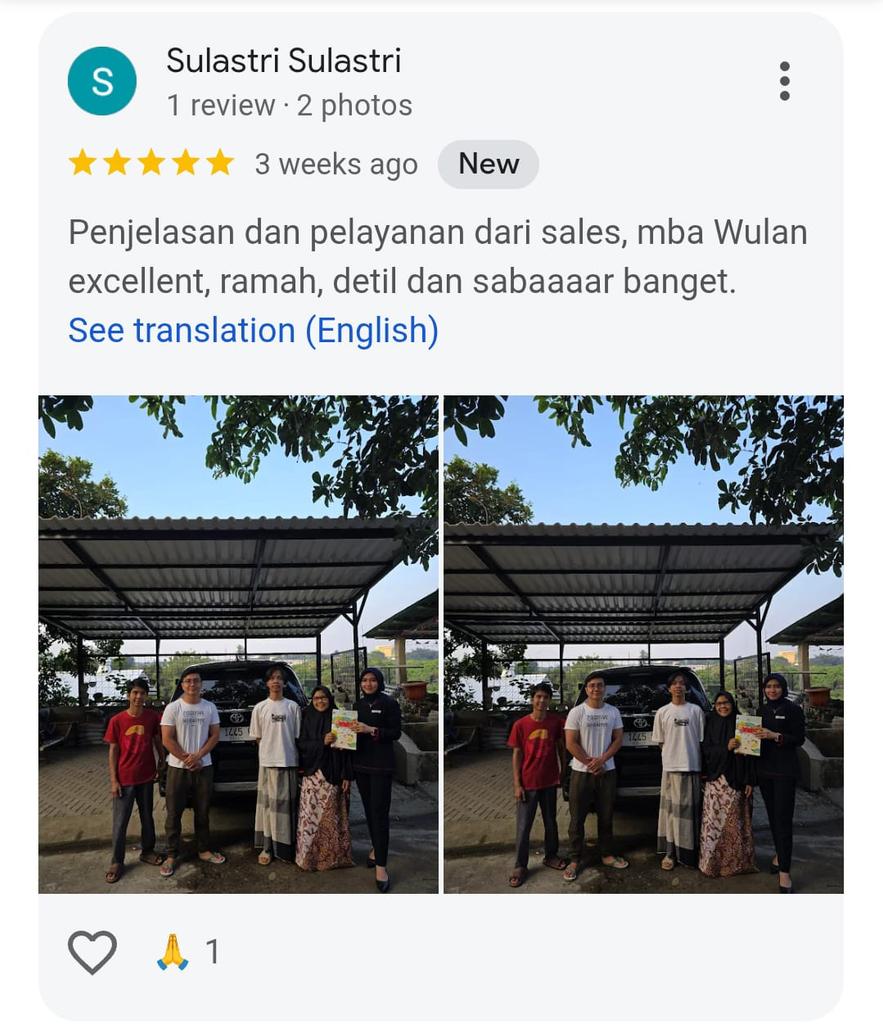Open the first review photo
The image size is (883, 1024).
pos(238,644)
